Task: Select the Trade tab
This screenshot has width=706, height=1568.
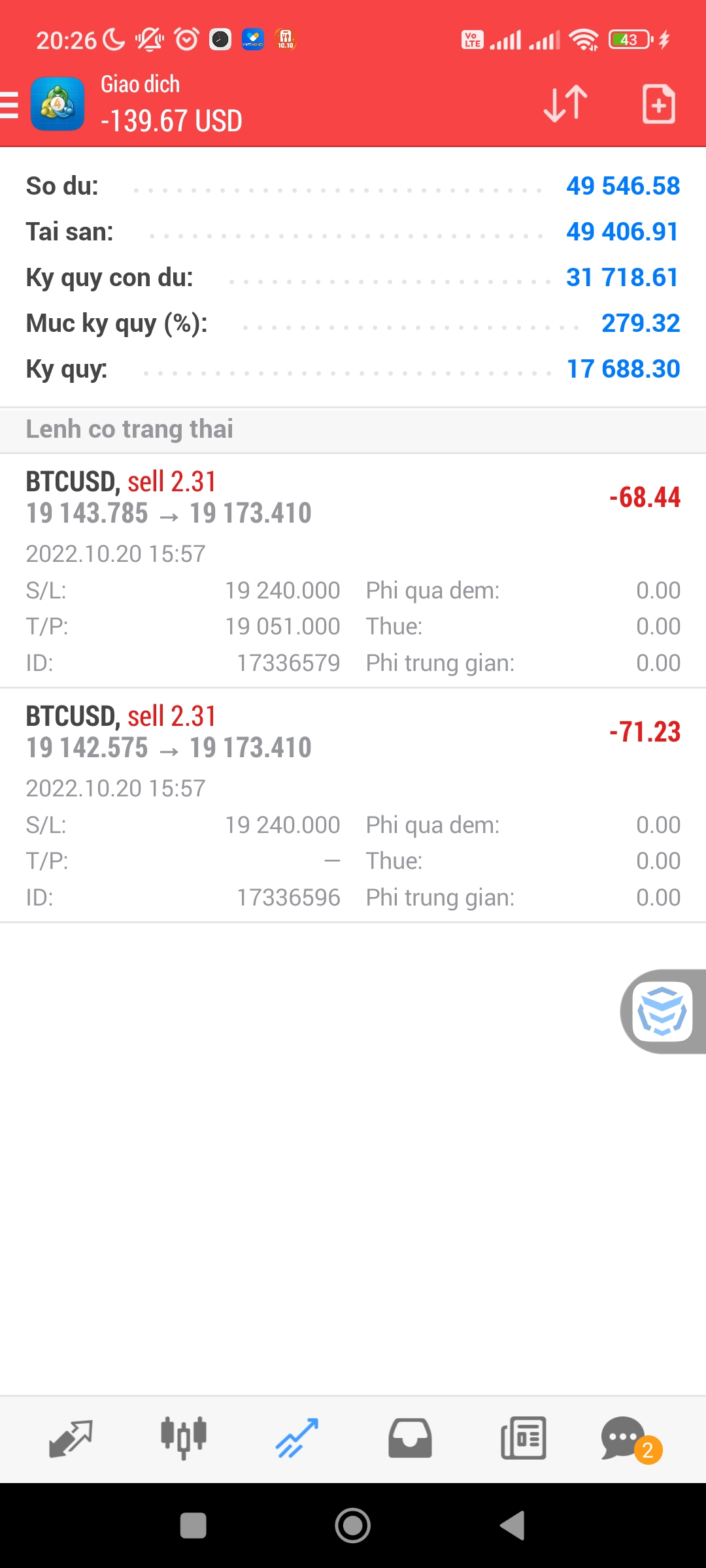Action: click(297, 1439)
